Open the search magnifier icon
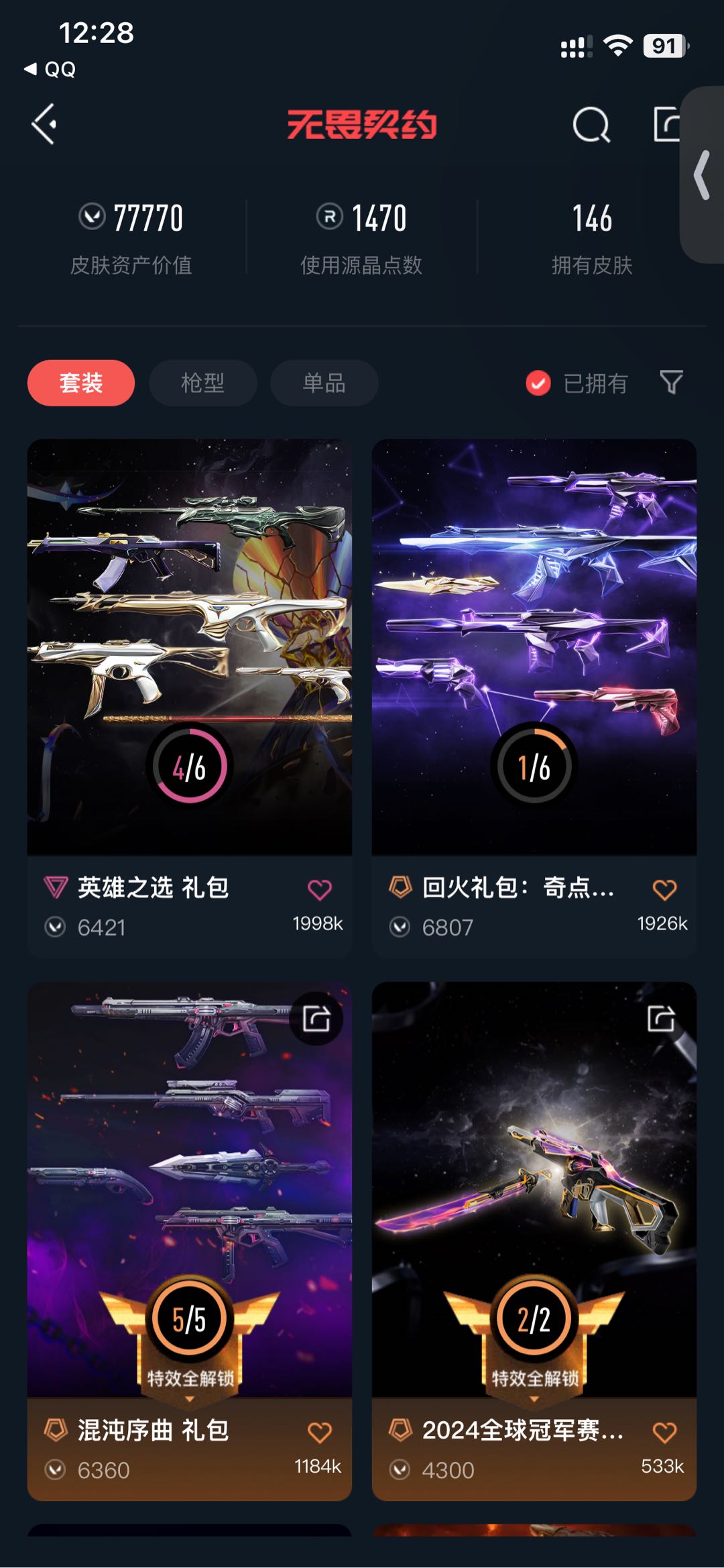 coord(591,124)
